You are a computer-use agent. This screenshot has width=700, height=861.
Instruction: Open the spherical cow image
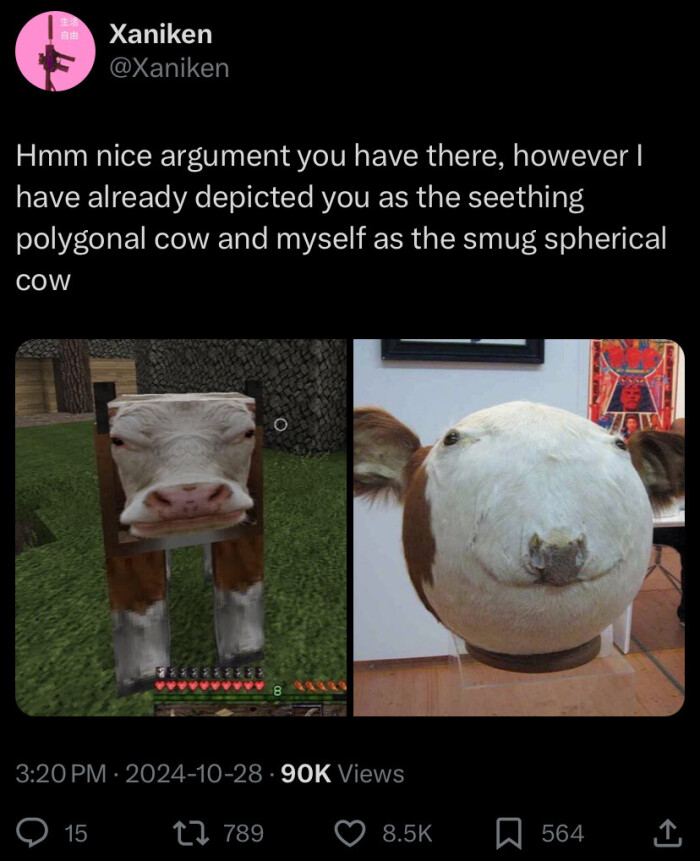pyautogui.click(x=519, y=527)
